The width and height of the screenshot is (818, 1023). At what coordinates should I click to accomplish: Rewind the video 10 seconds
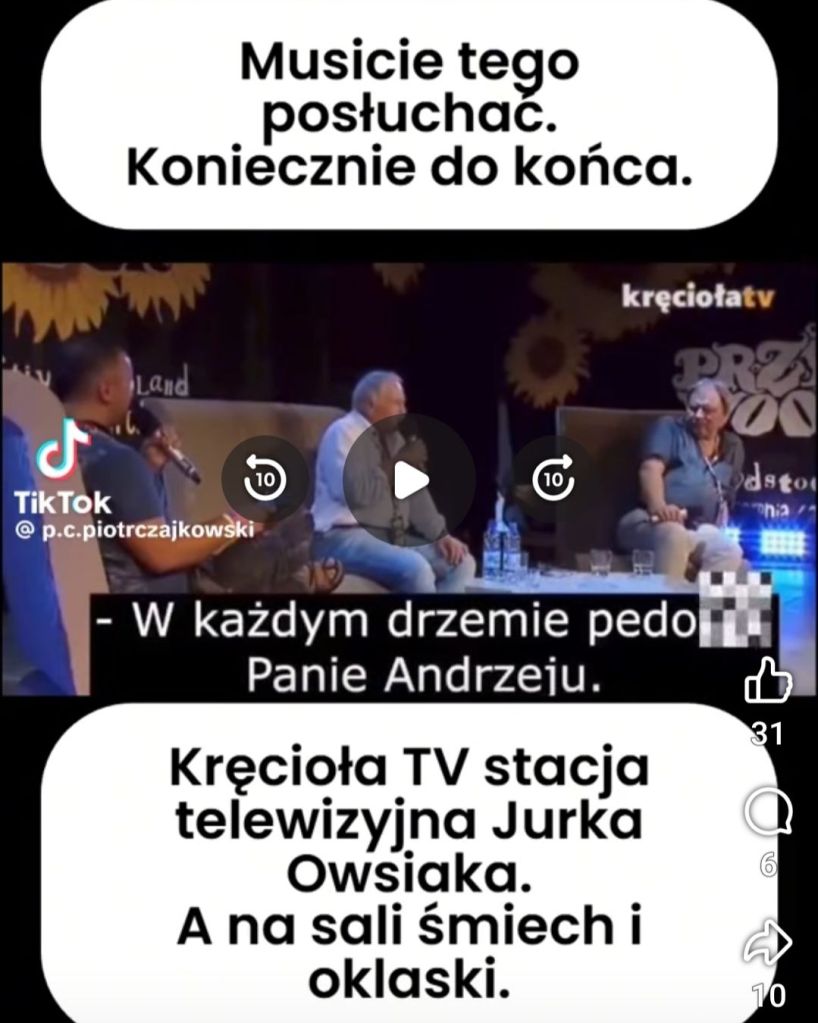(266, 480)
